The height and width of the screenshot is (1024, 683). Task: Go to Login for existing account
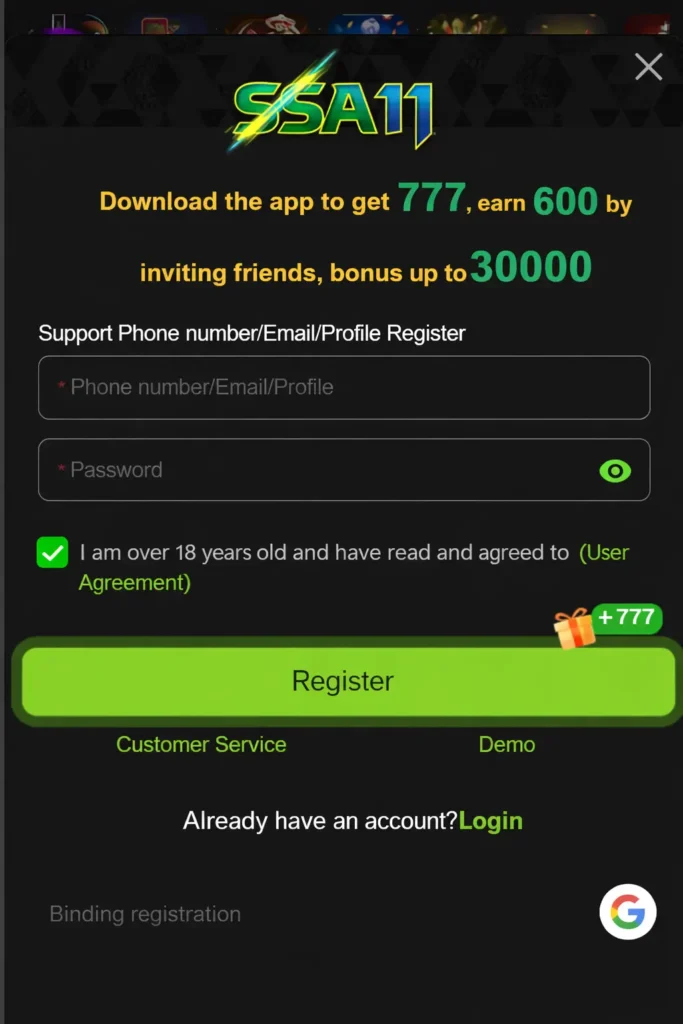(491, 822)
